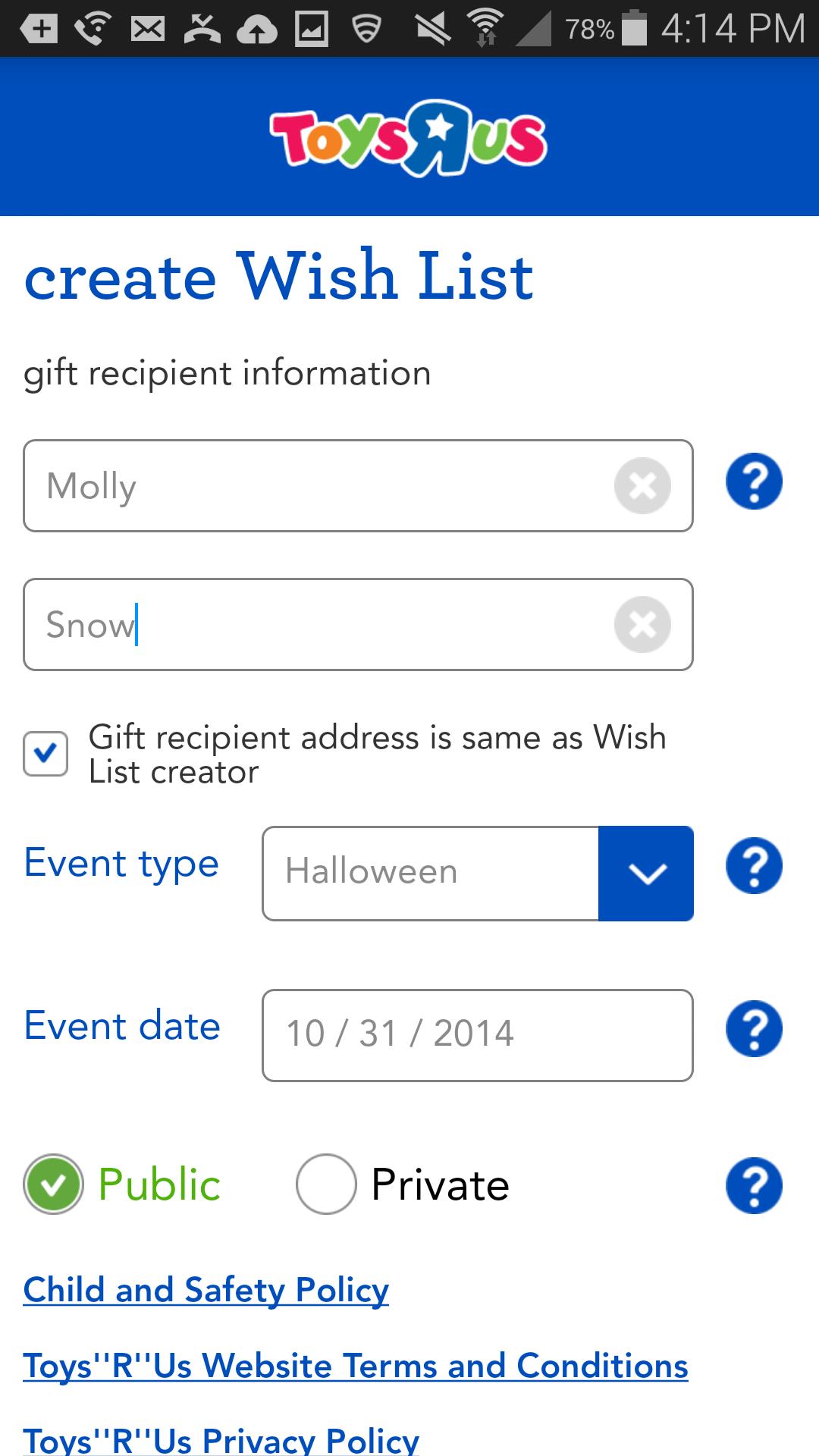Open Toys"R"Us Website Terms and Conditions
819x1456 pixels.
pos(355,1366)
